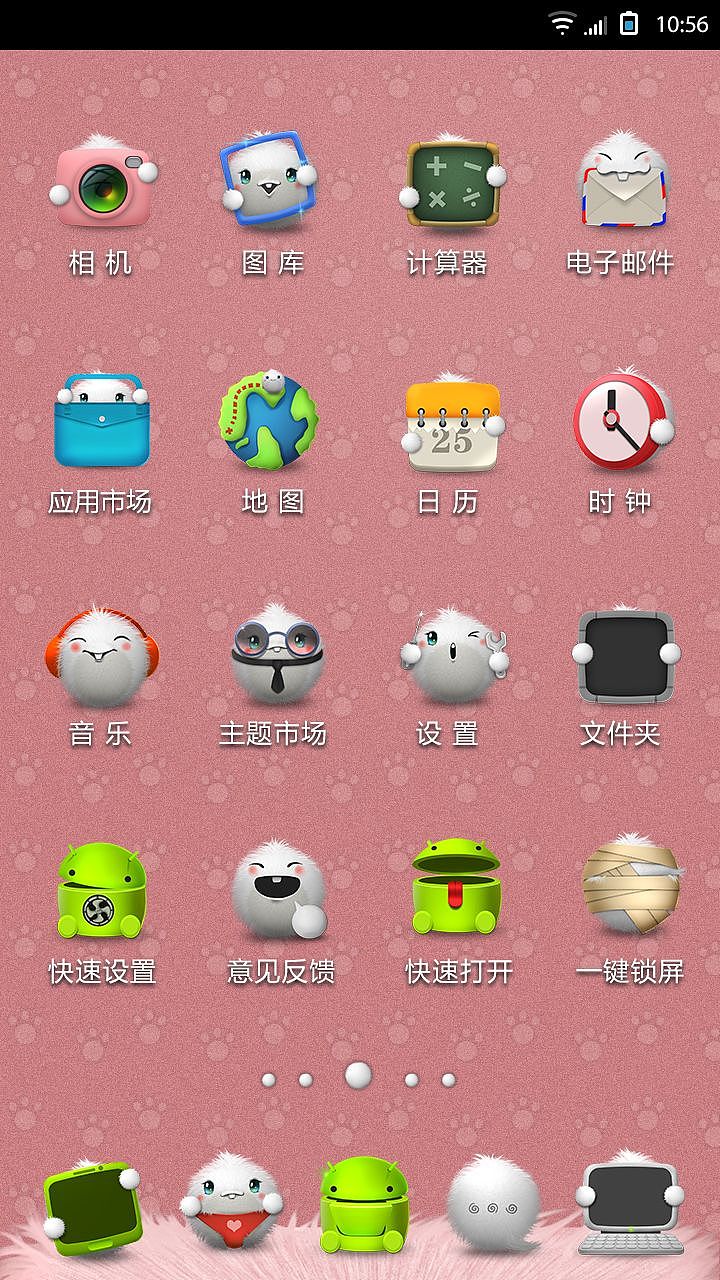Tap 一键锁屏 to lock the screen
Viewport: 720px width, 1280px height.
click(630, 890)
